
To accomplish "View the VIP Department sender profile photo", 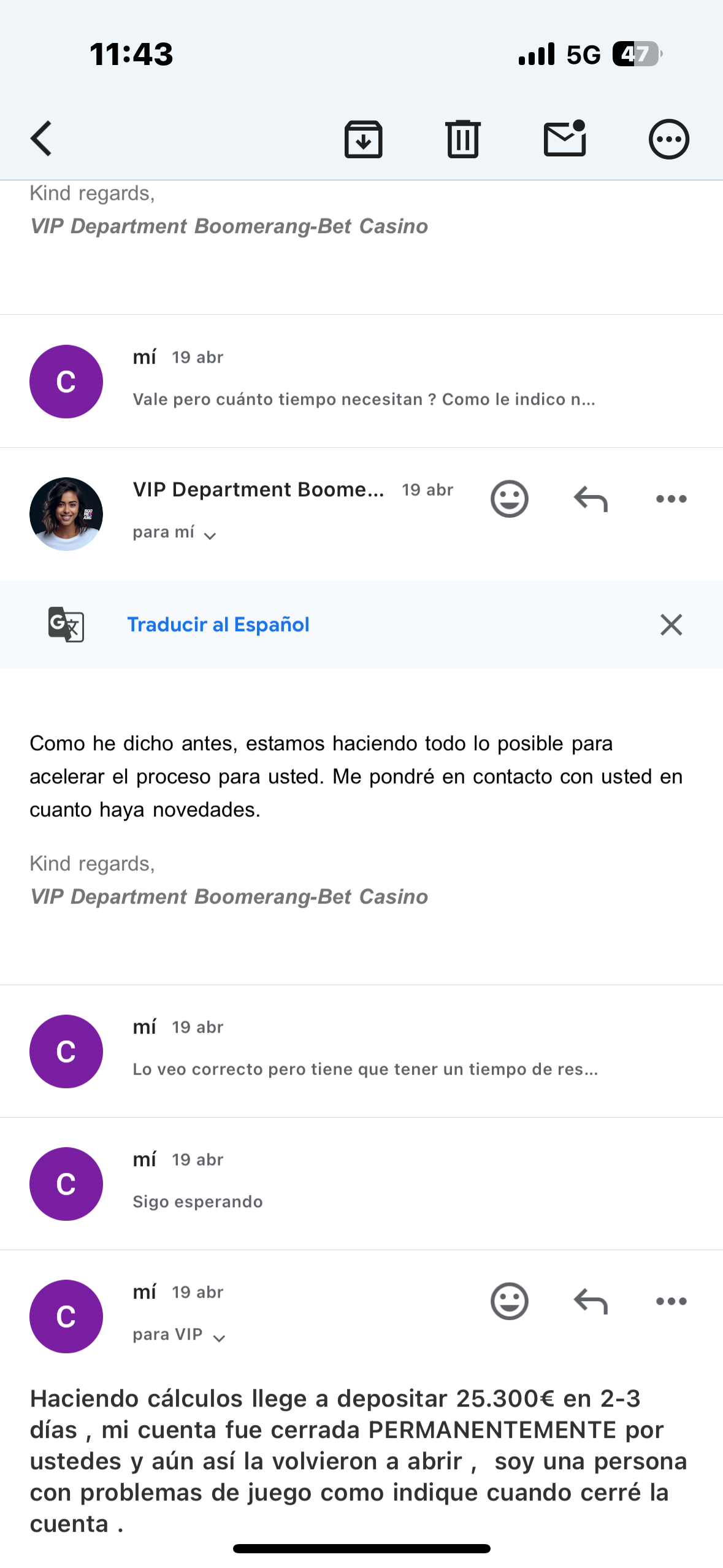I will click(66, 514).
